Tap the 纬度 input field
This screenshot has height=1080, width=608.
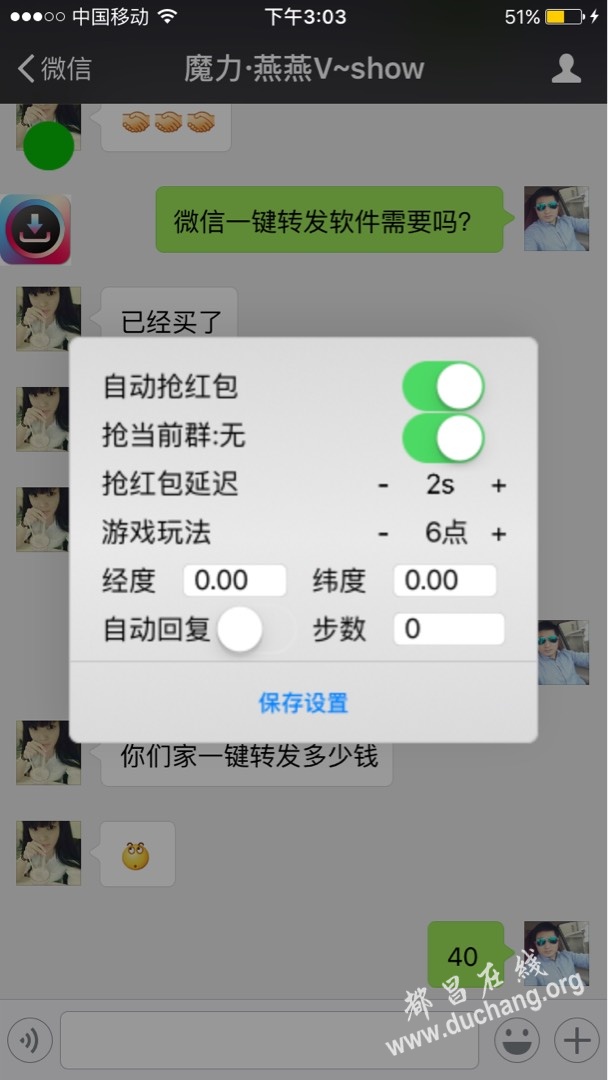(x=444, y=580)
